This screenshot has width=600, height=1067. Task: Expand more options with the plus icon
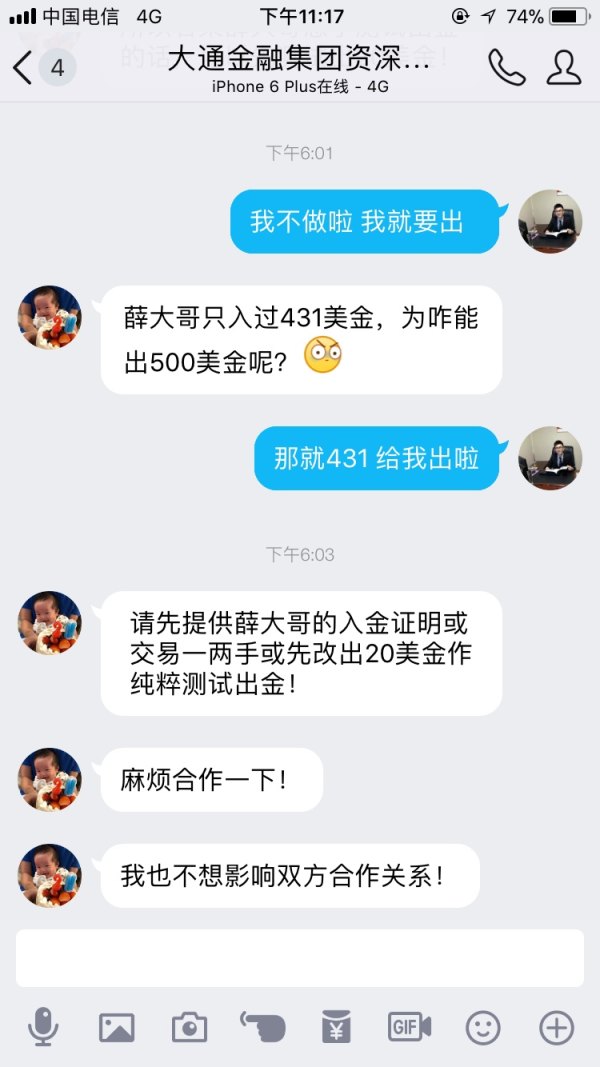click(556, 1027)
